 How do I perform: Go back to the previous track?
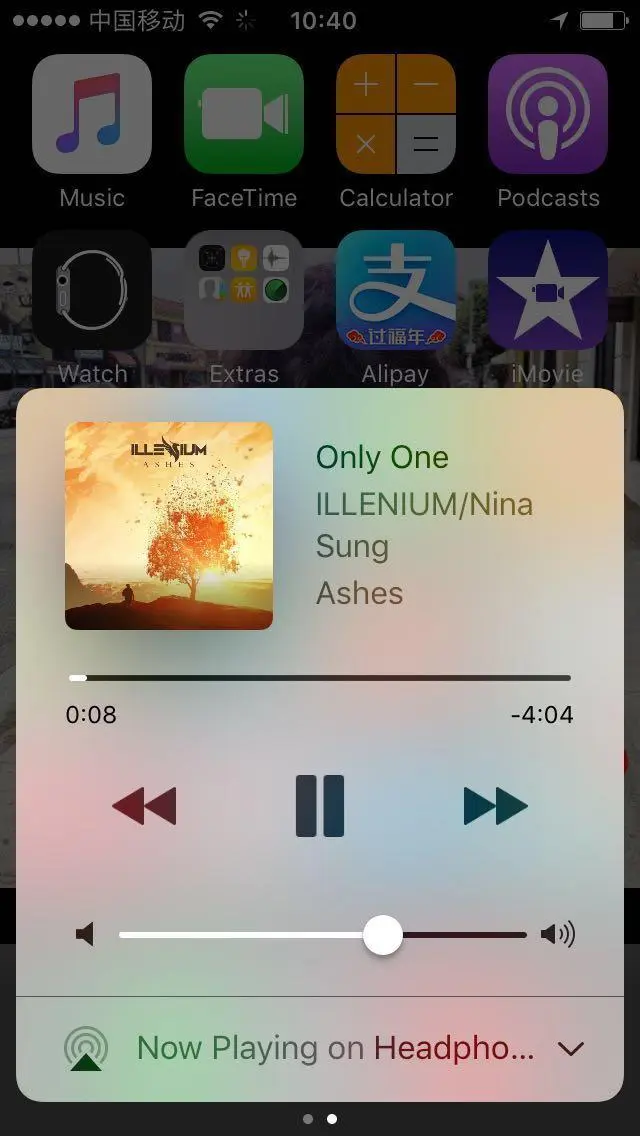(144, 806)
